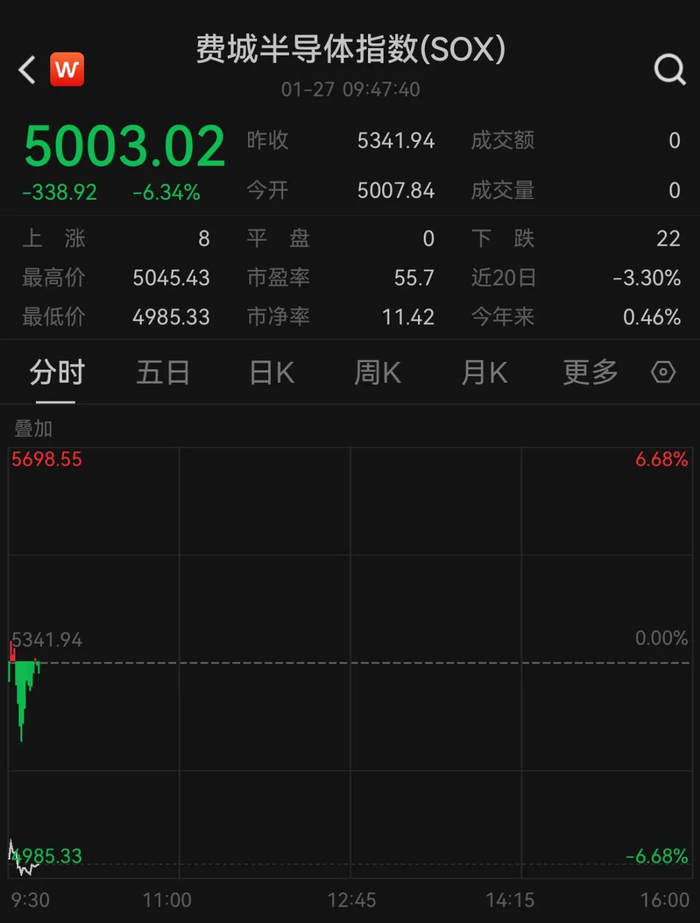Select the 日K chart tab
The width and height of the screenshot is (700, 923).
click(271, 373)
